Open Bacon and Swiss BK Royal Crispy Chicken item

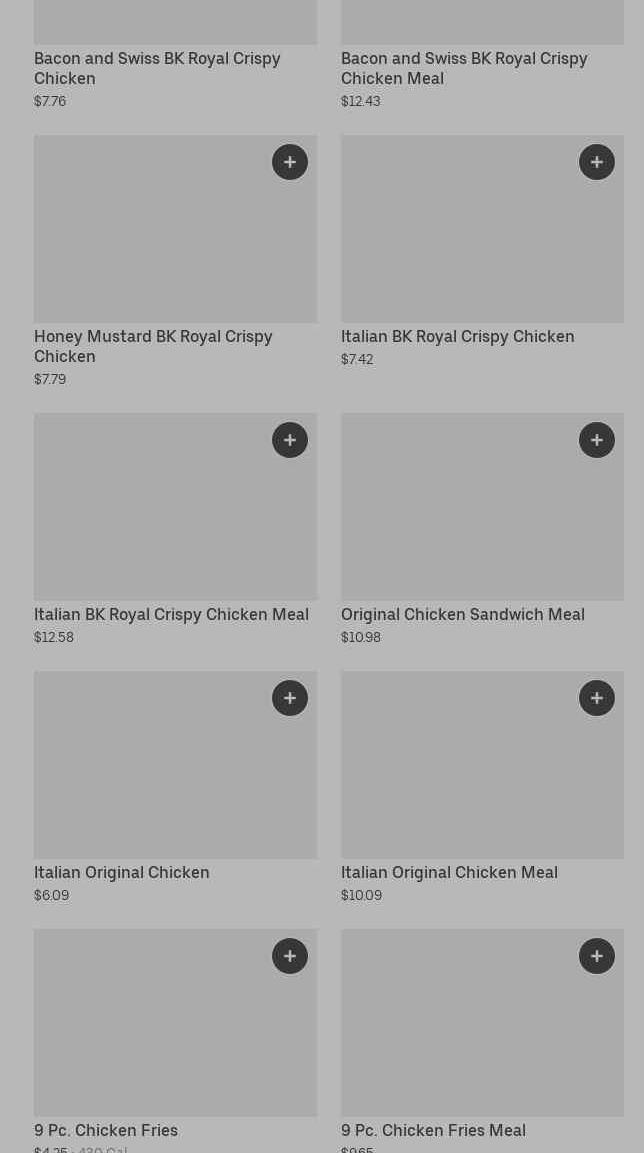pos(175,55)
